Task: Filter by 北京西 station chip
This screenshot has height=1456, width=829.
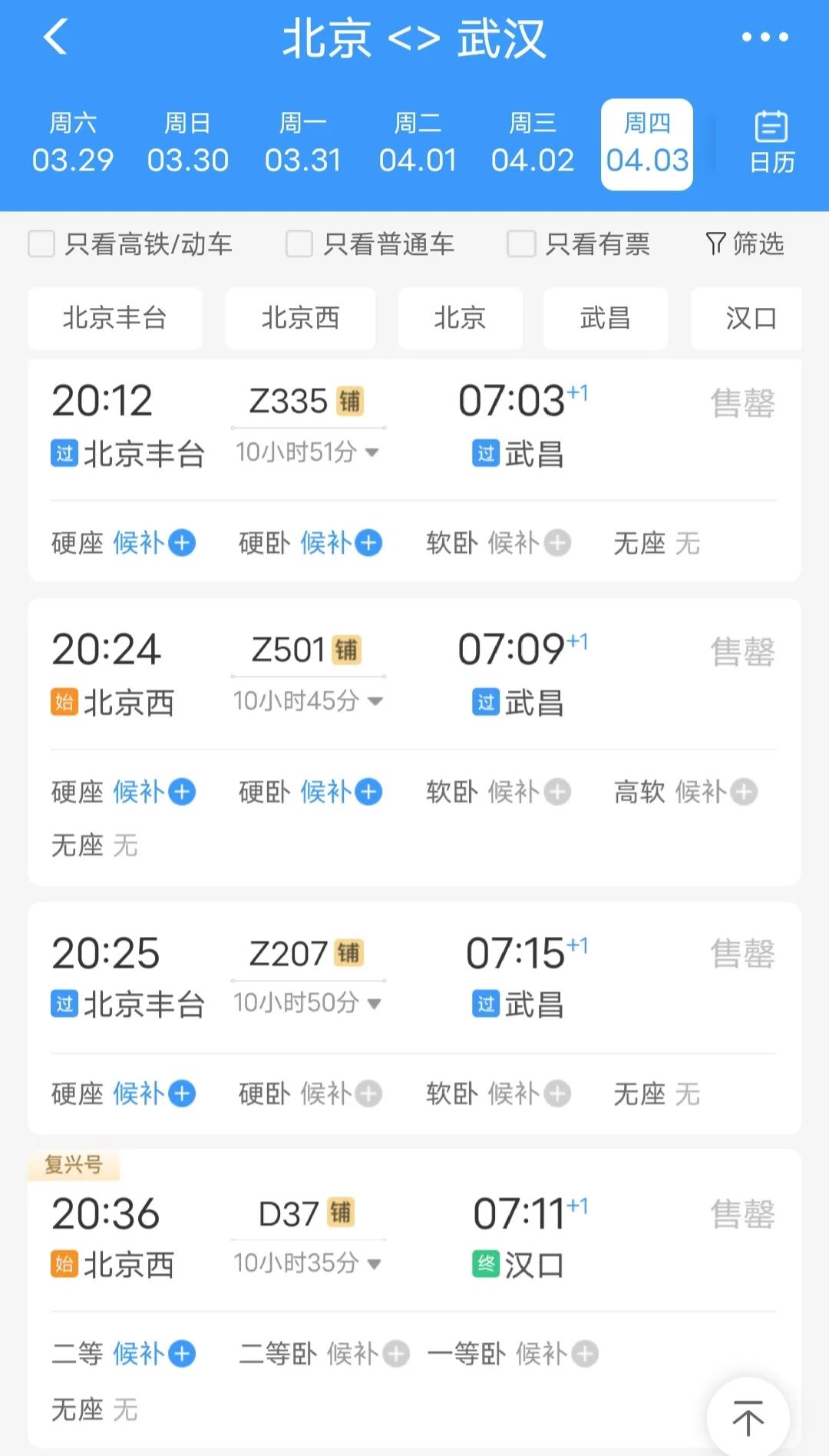Action: [x=300, y=318]
